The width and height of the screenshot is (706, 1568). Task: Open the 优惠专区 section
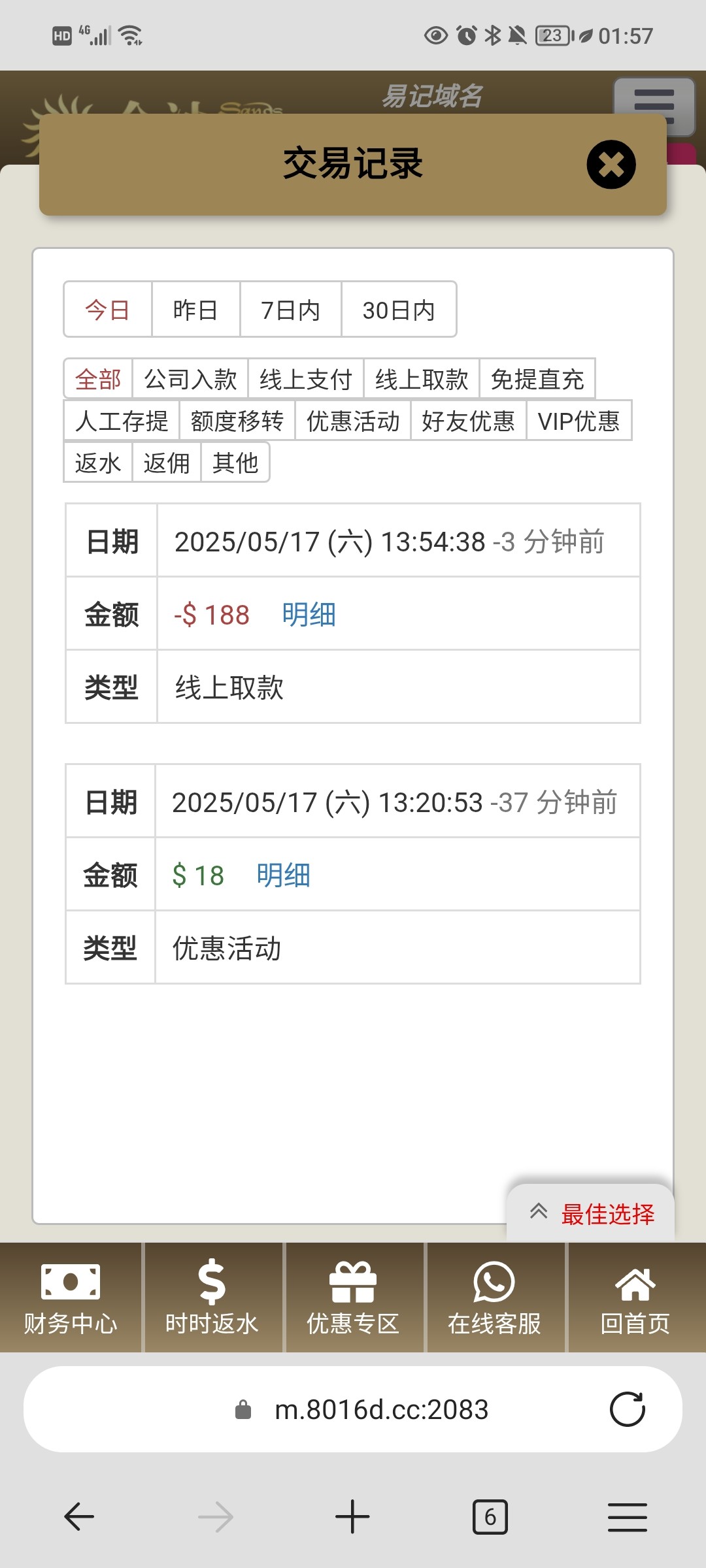pos(353,1298)
